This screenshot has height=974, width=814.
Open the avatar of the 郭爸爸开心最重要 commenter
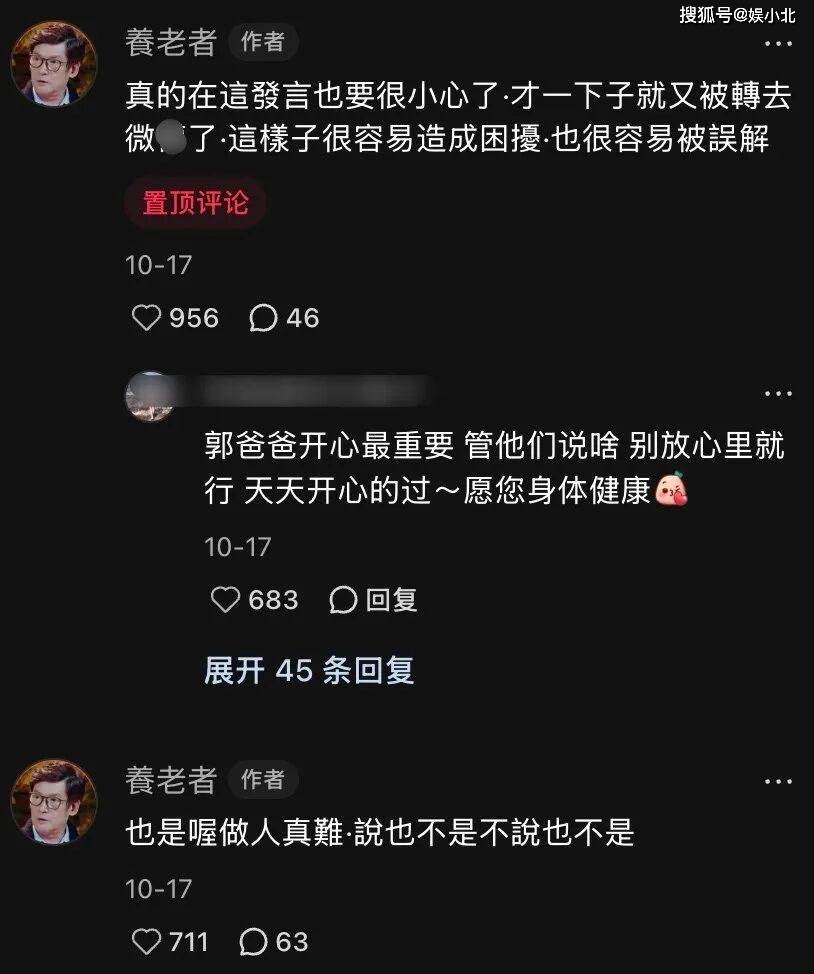pyautogui.click(x=150, y=396)
